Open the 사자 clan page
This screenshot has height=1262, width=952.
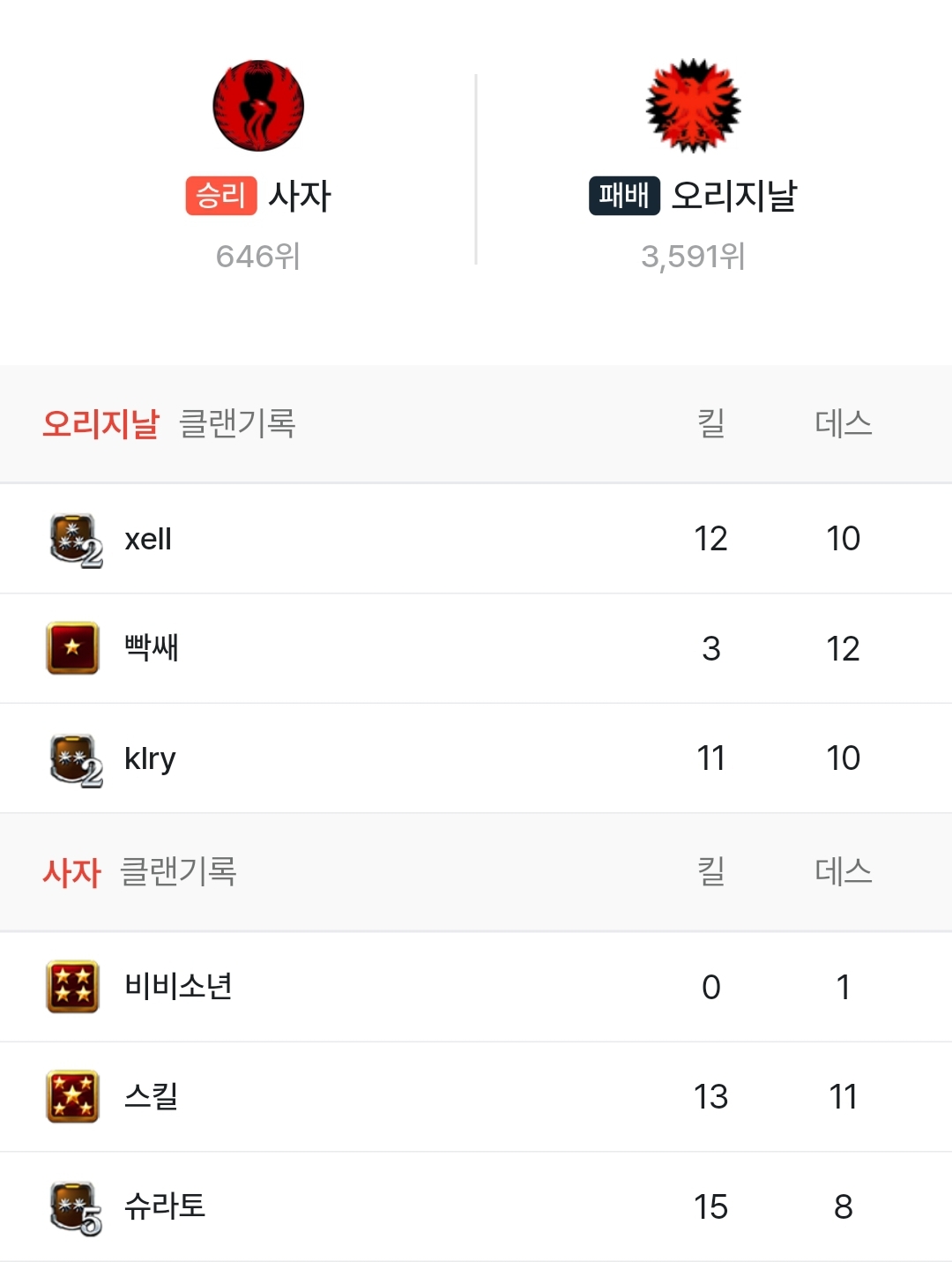(x=299, y=196)
